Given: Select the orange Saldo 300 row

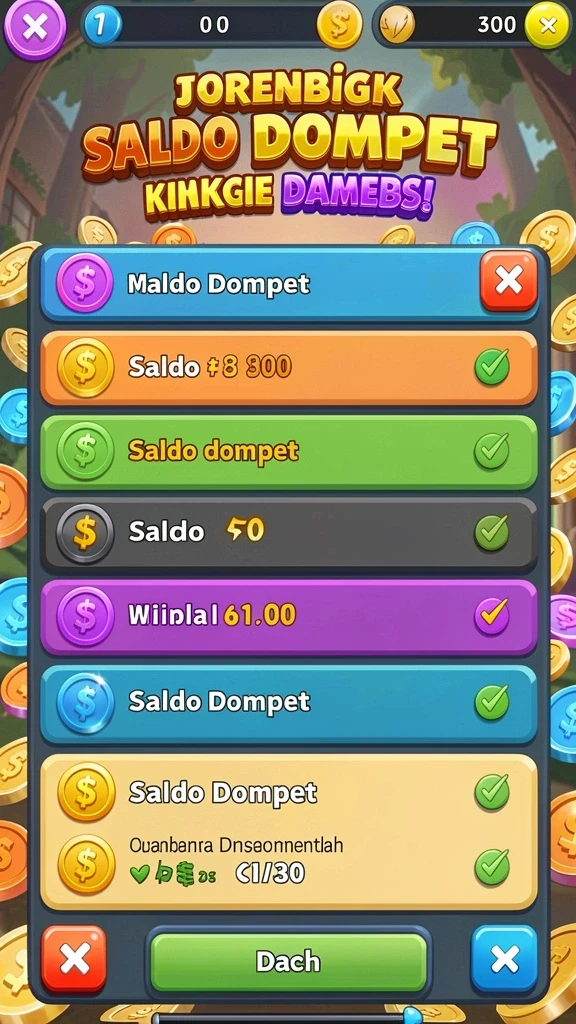Looking at the screenshot, I should pyautogui.click(x=289, y=368).
